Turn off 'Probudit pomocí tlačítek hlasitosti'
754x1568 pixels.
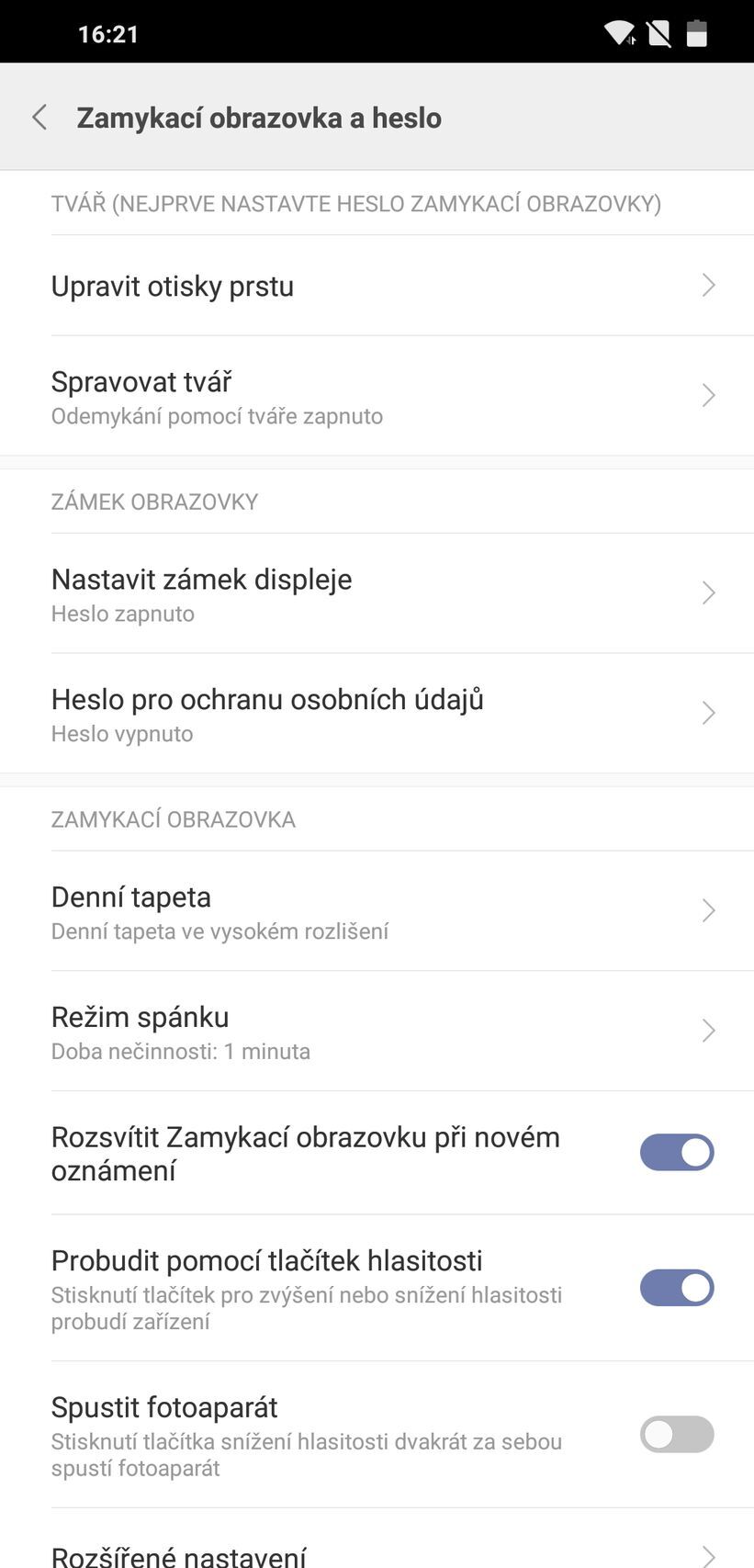tap(677, 1288)
